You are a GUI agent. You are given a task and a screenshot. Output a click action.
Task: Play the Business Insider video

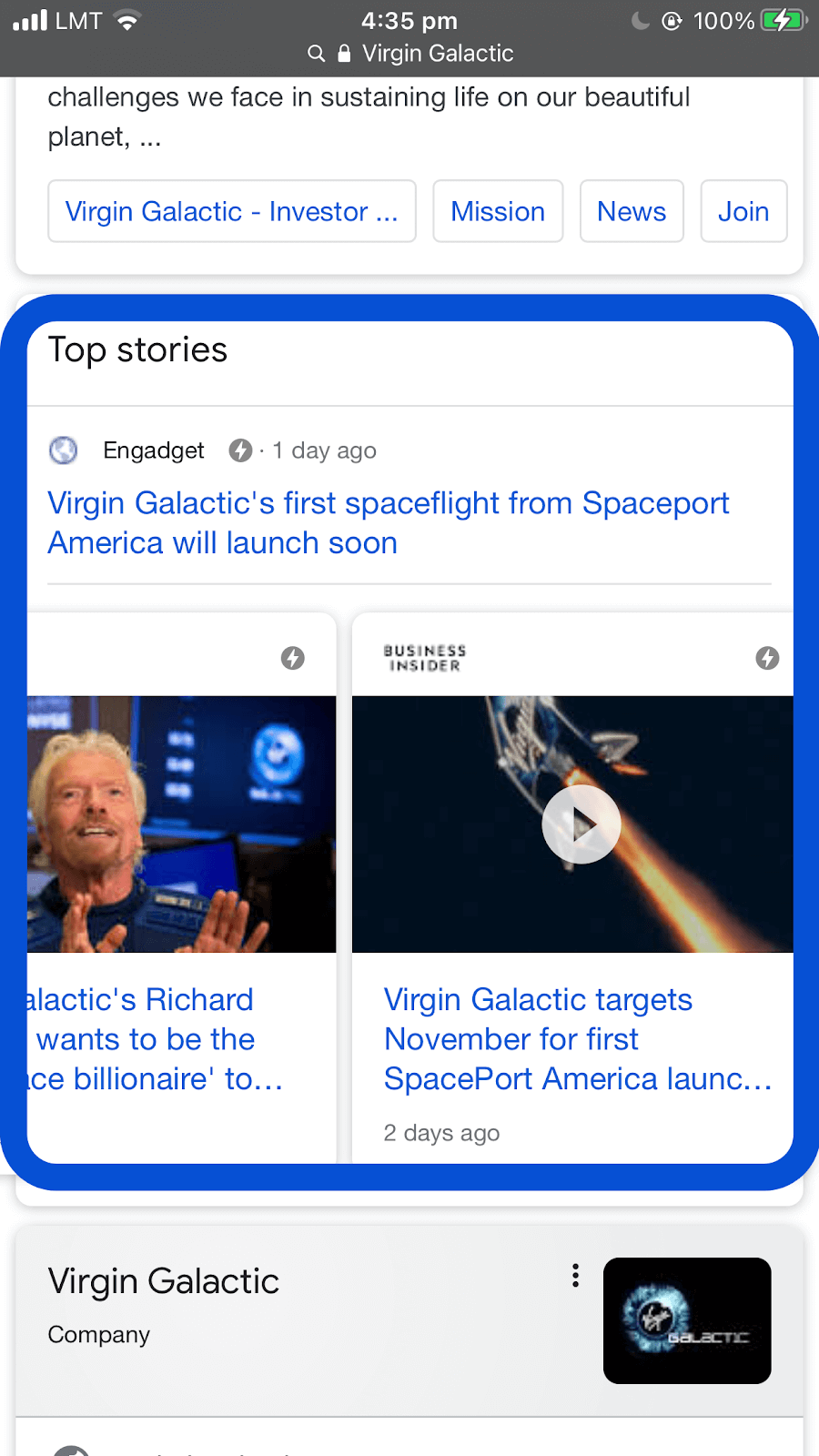[x=581, y=824]
